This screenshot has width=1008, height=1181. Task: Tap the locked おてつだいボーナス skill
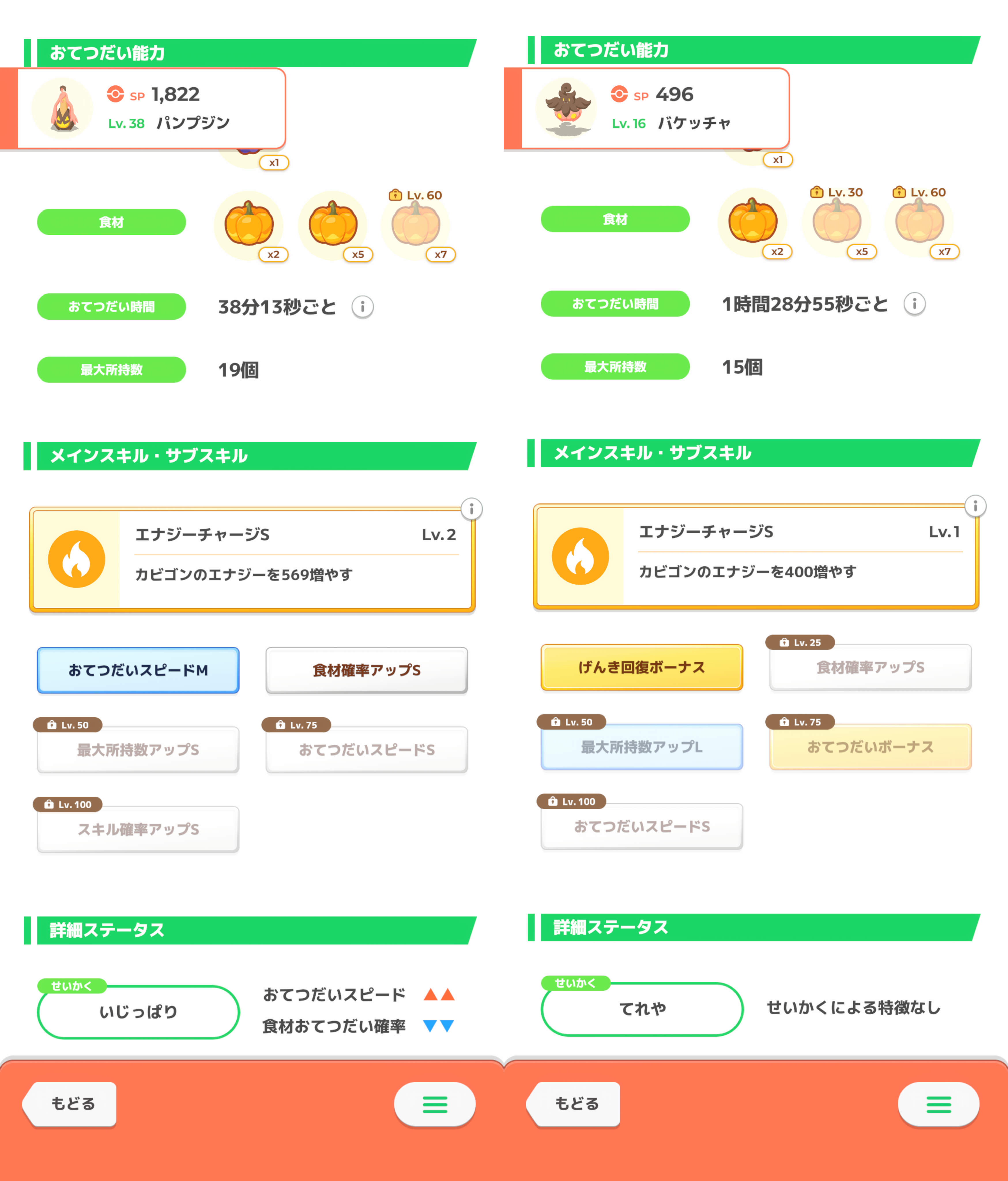point(870,747)
